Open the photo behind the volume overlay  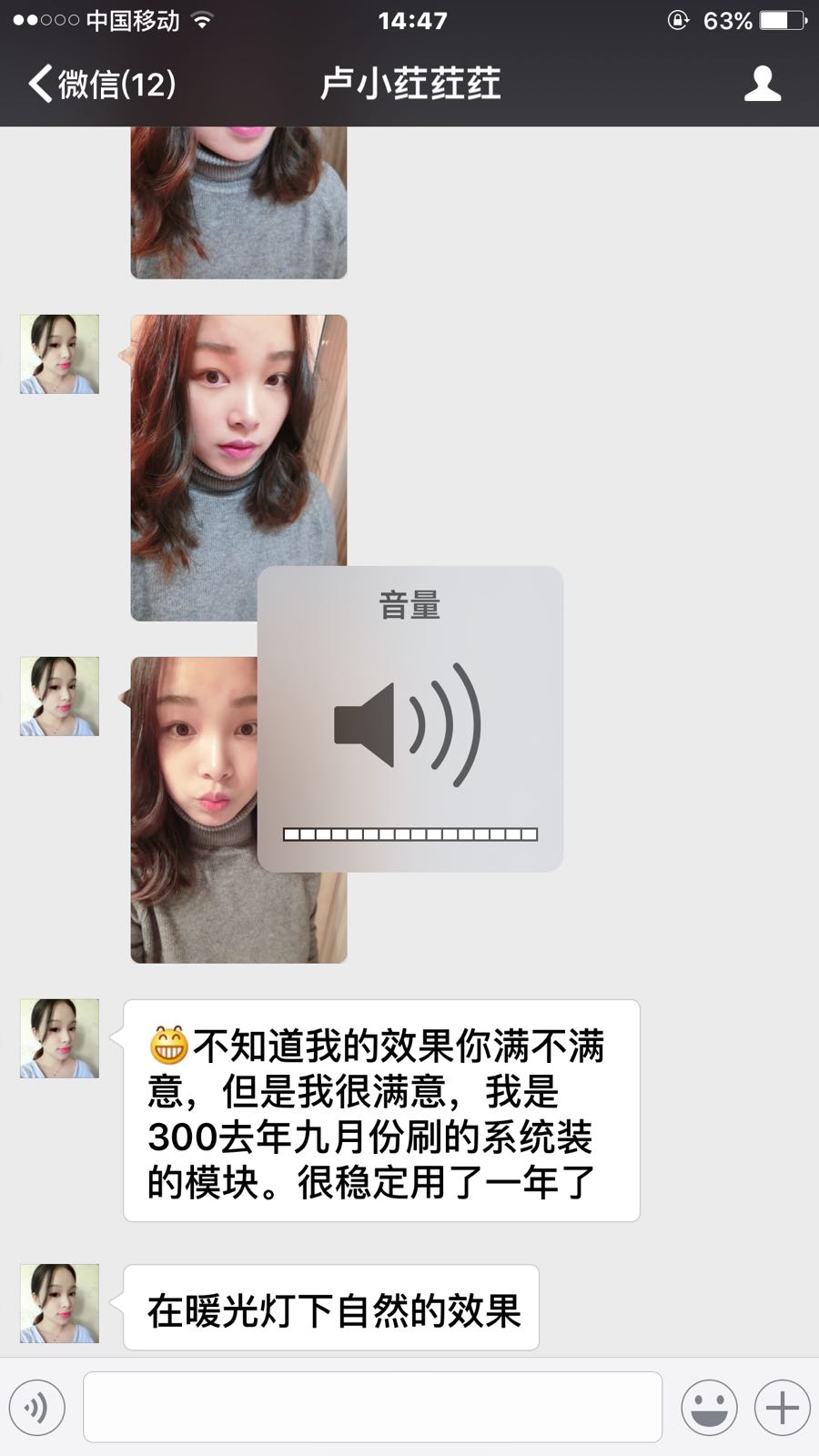(x=238, y=810)
